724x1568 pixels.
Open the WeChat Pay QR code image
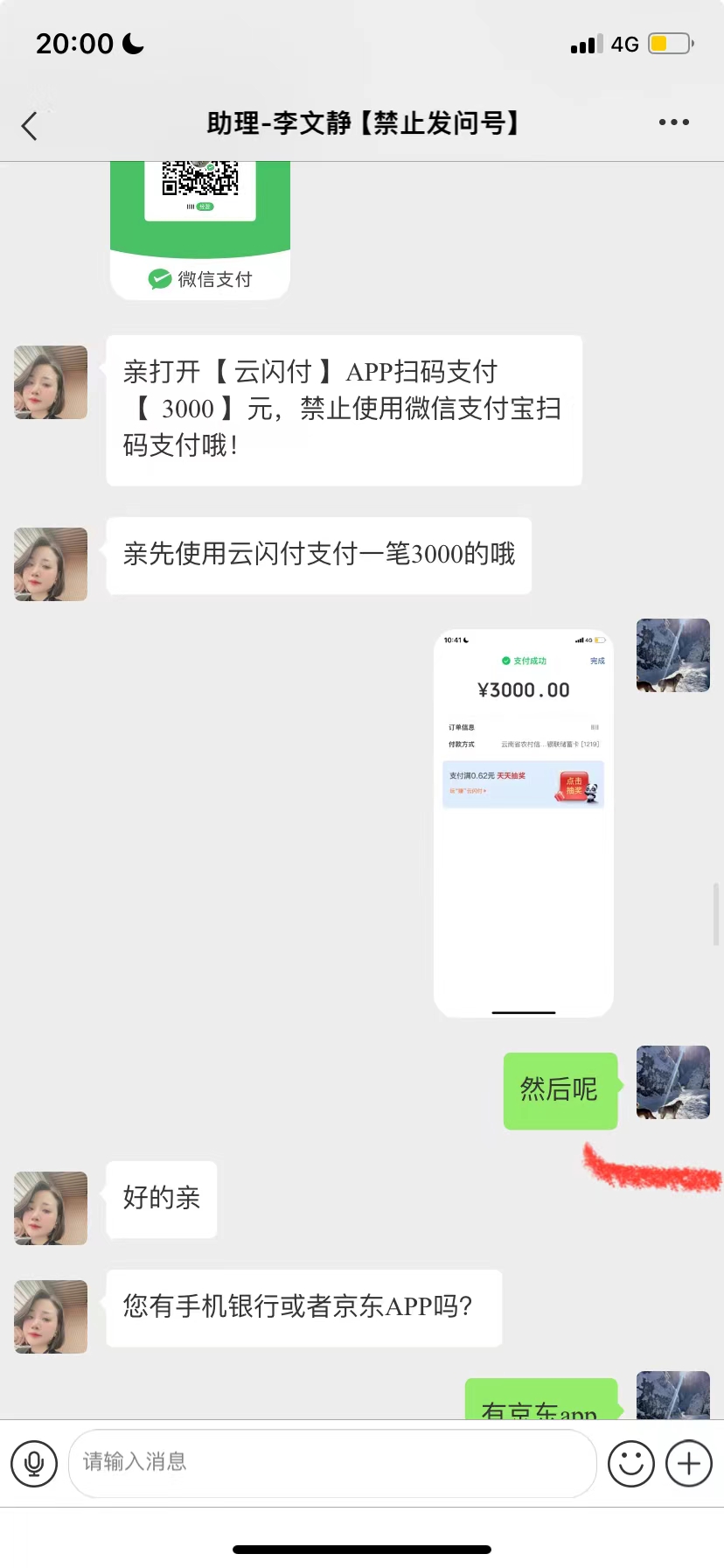point(200,229)
